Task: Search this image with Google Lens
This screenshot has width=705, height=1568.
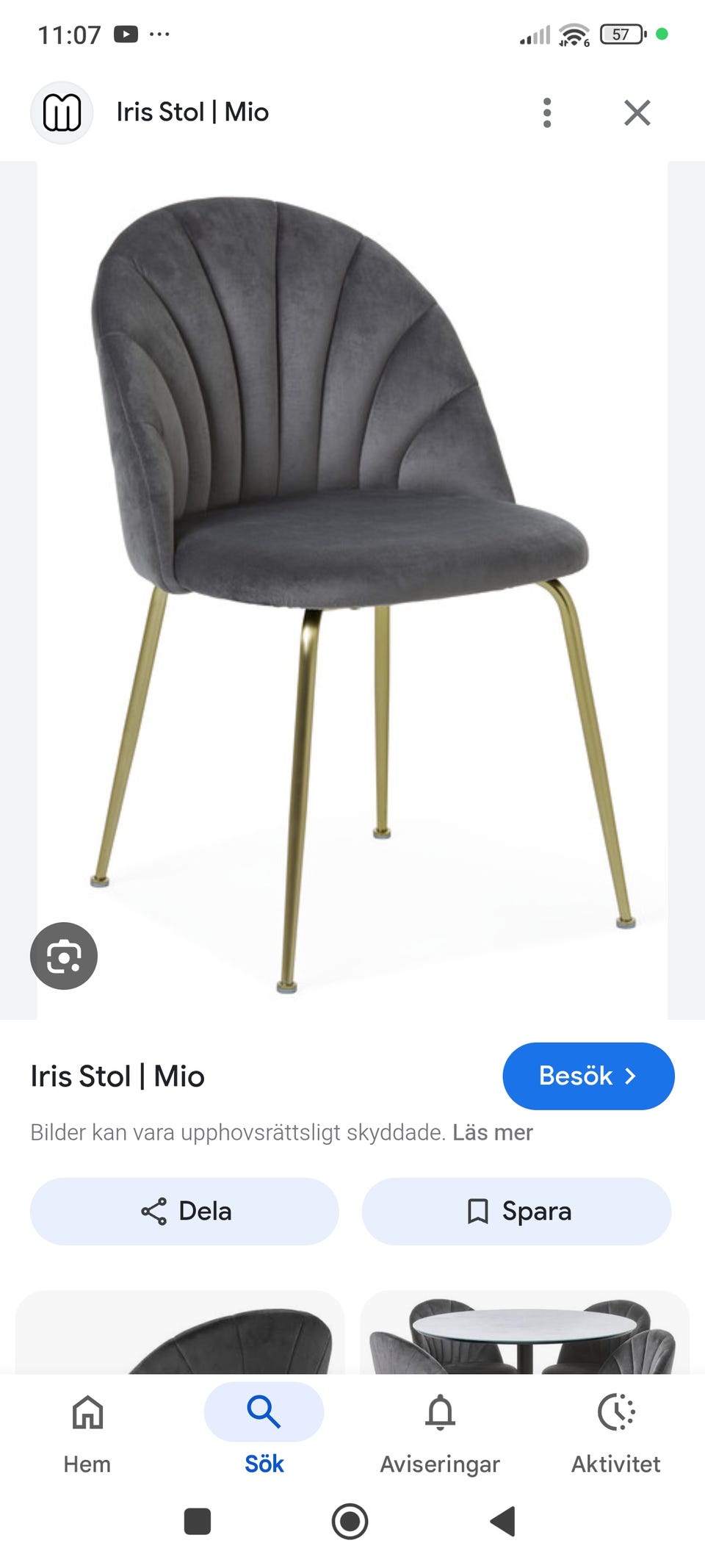Action: [64, 956]
